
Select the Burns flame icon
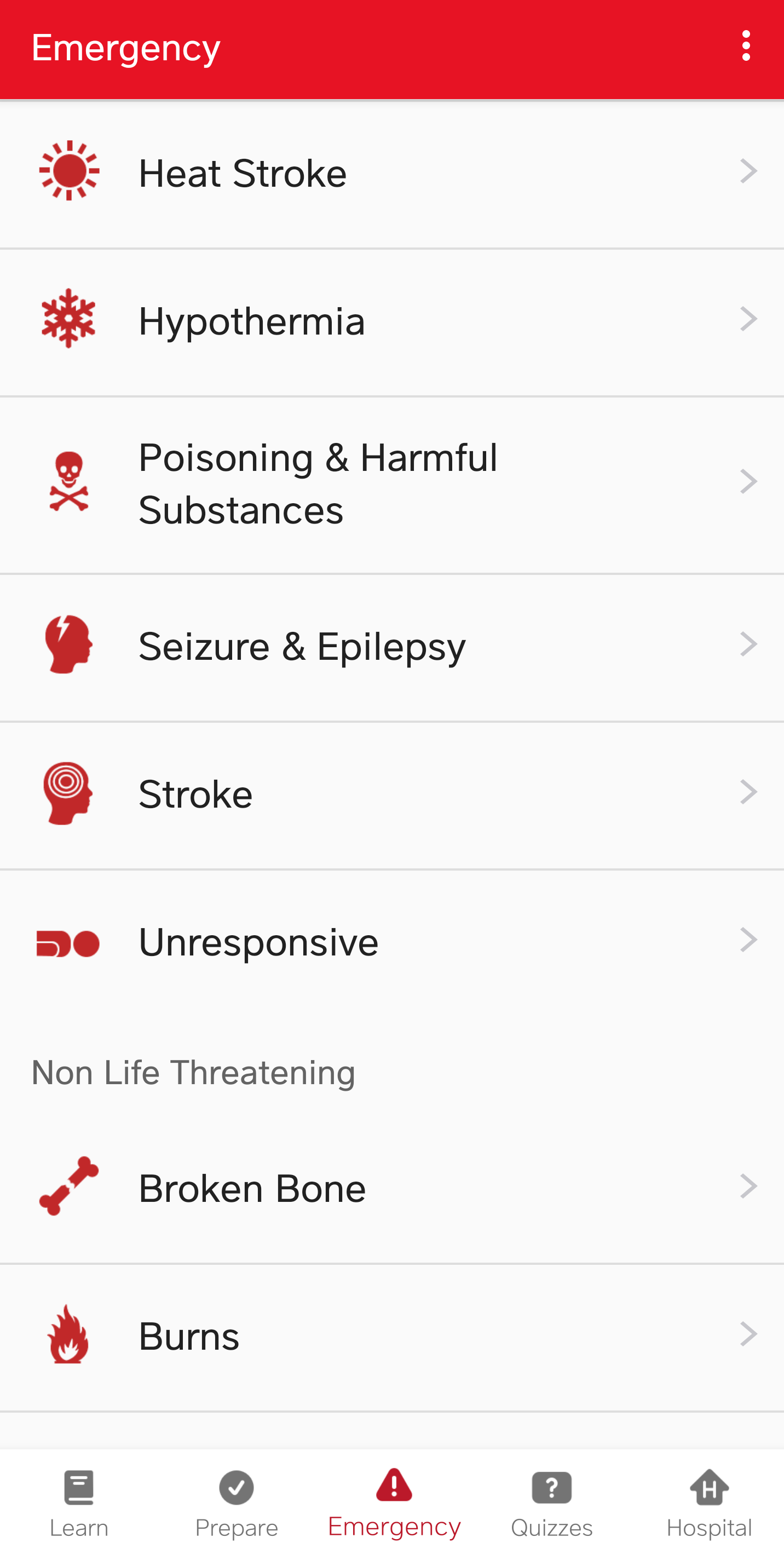[68, 1334]
